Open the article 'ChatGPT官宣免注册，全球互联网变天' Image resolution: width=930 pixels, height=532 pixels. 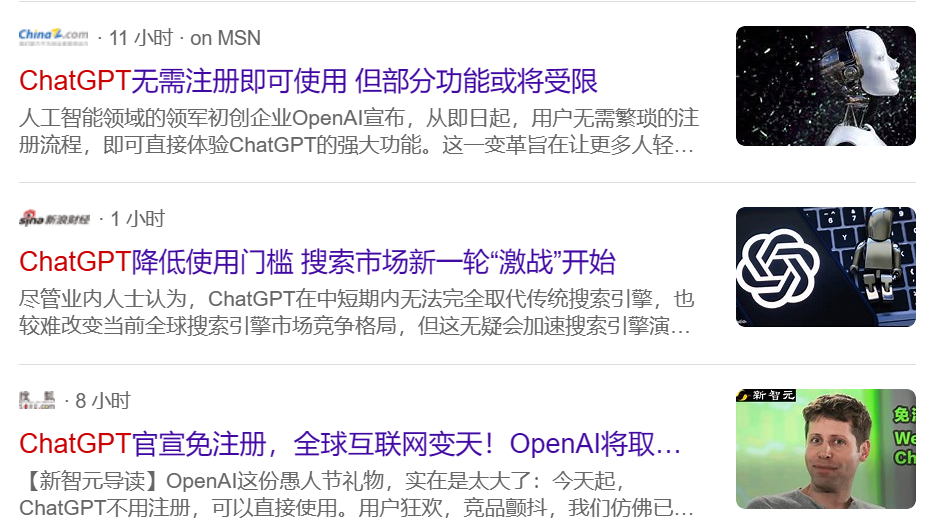(350, 443)
